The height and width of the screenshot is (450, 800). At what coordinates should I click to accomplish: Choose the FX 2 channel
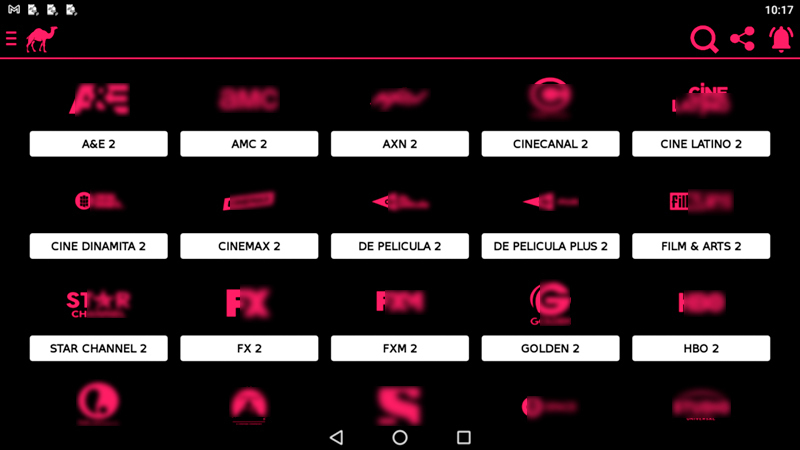click(x=249, y=348)
